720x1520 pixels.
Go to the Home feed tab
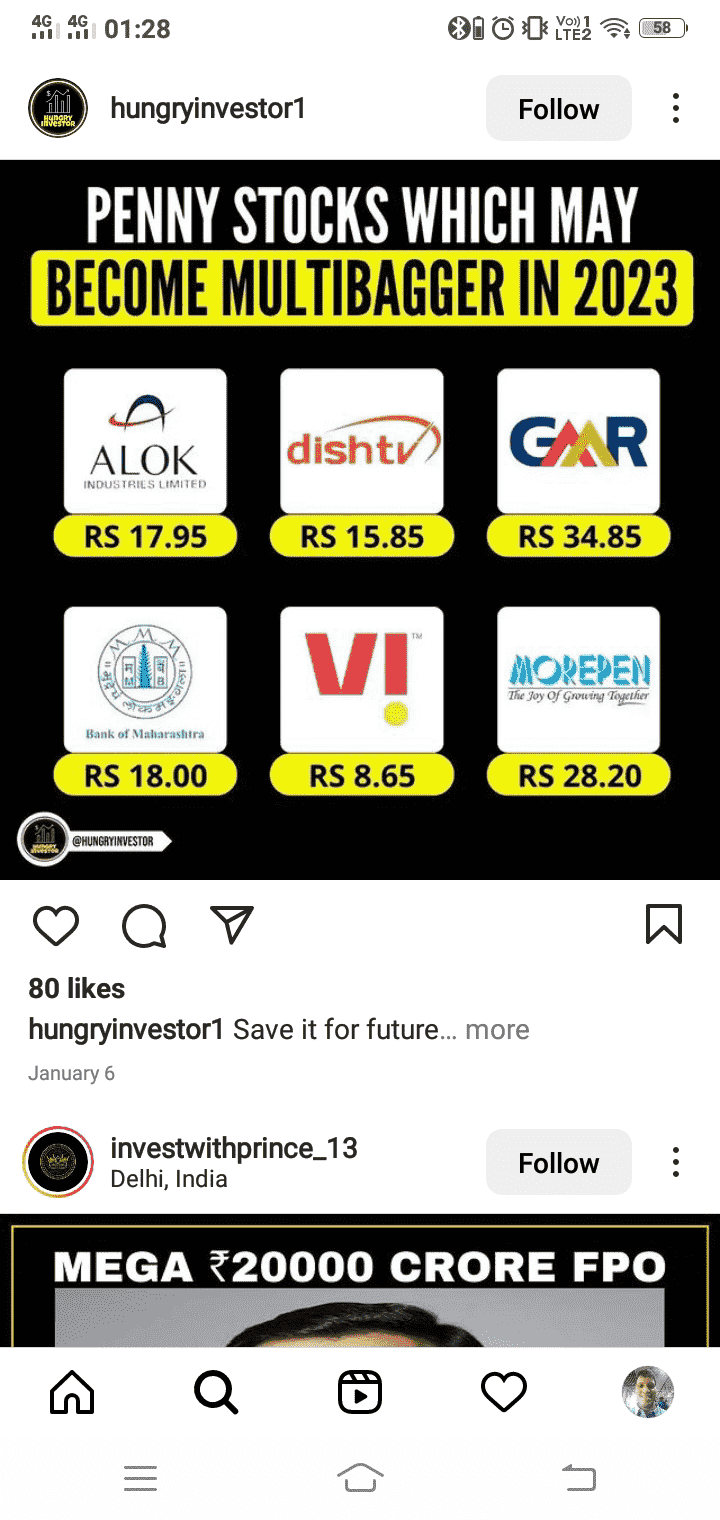(72, 1392)
